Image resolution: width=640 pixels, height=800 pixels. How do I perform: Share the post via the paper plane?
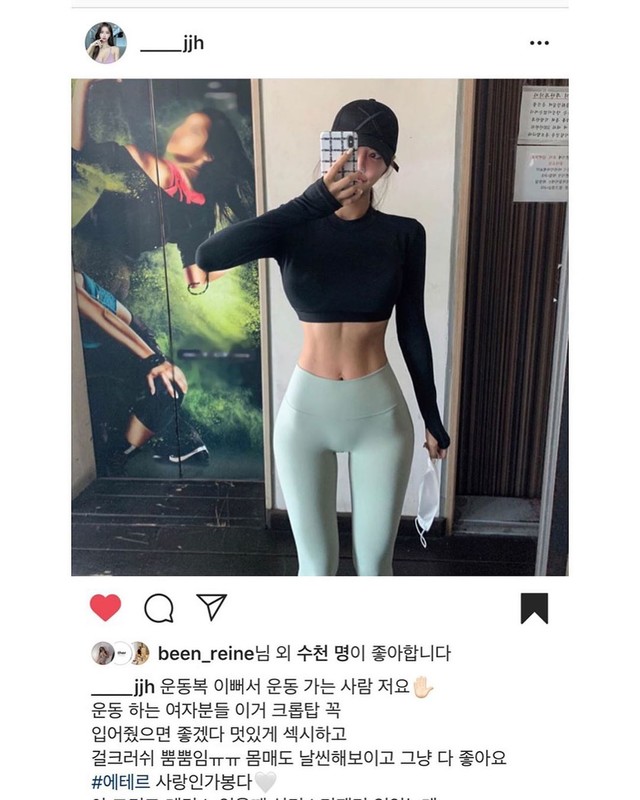coord(211,607)
